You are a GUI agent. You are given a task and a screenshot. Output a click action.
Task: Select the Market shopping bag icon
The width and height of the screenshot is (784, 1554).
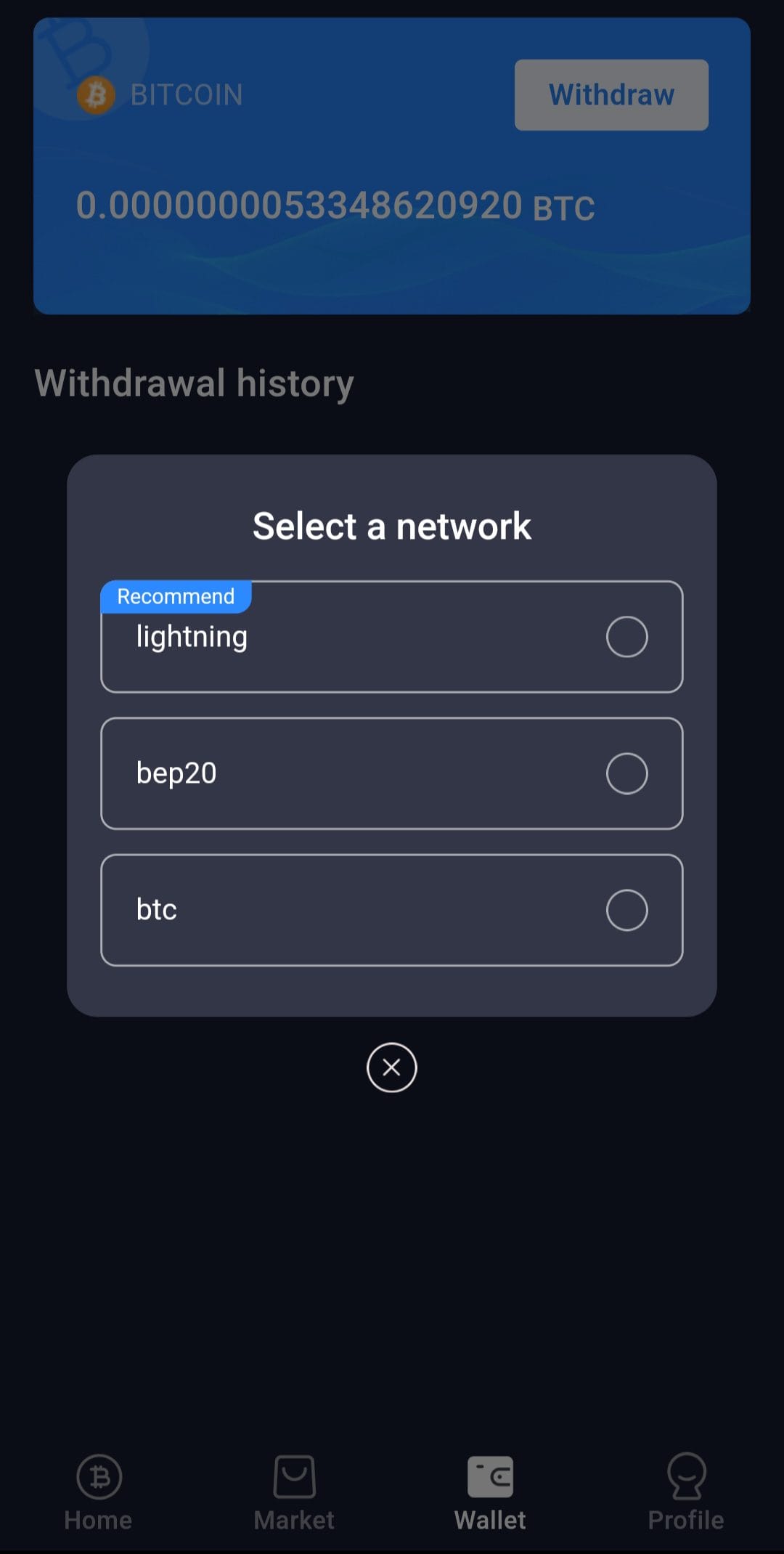(293, 1476)
